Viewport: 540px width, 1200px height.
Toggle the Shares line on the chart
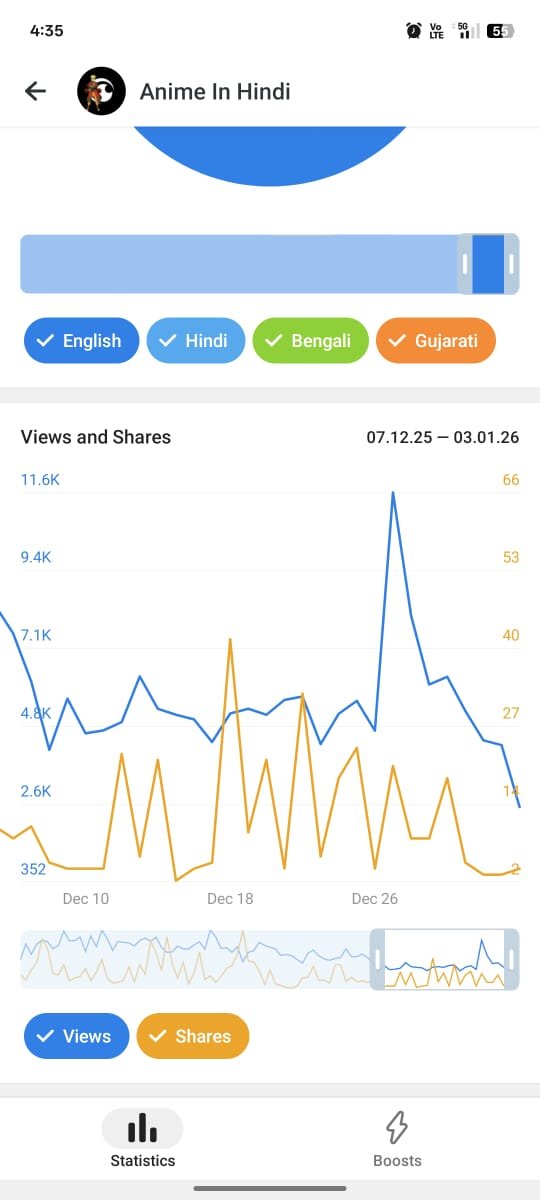(x=192, y=1036)
